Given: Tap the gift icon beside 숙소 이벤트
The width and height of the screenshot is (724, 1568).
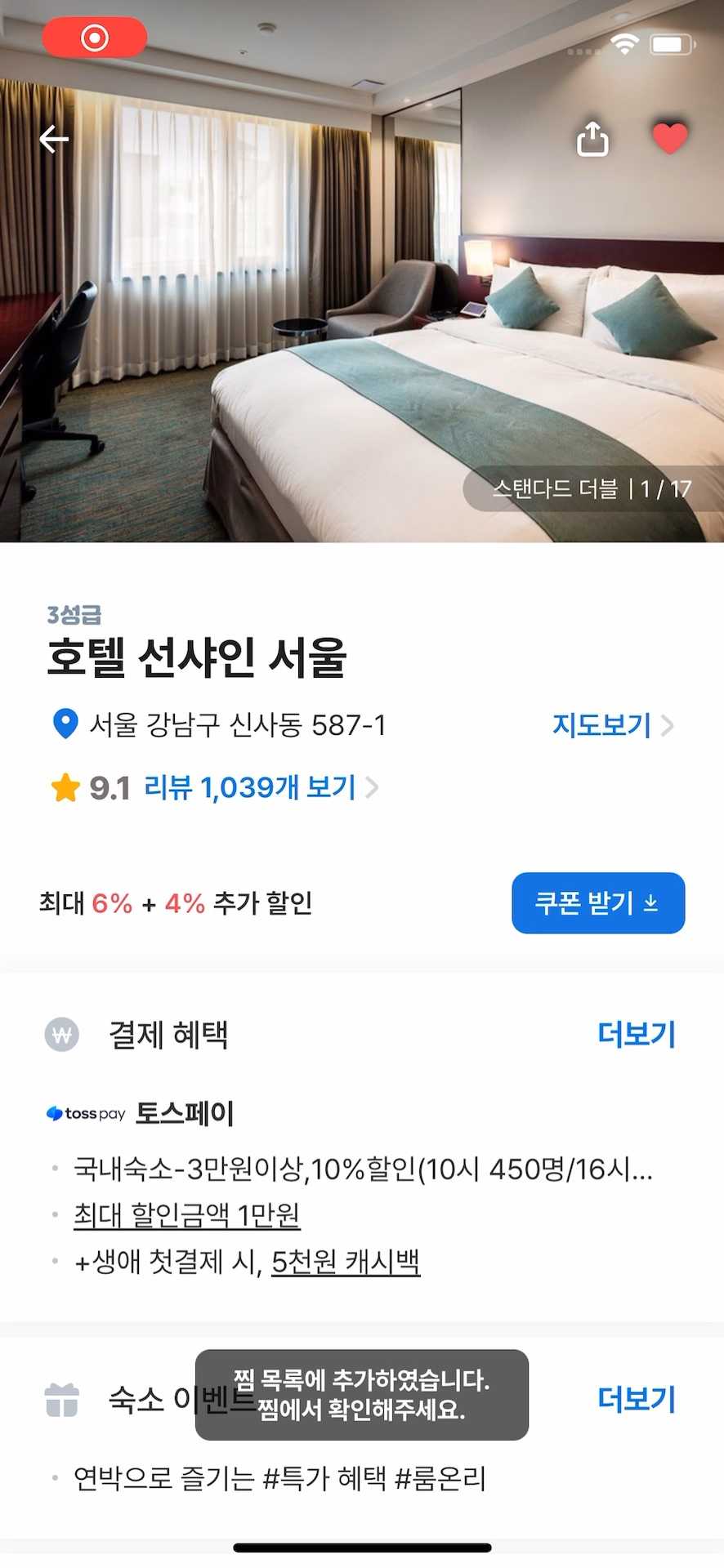Looking at the screenshot, I should (60, 1400).
